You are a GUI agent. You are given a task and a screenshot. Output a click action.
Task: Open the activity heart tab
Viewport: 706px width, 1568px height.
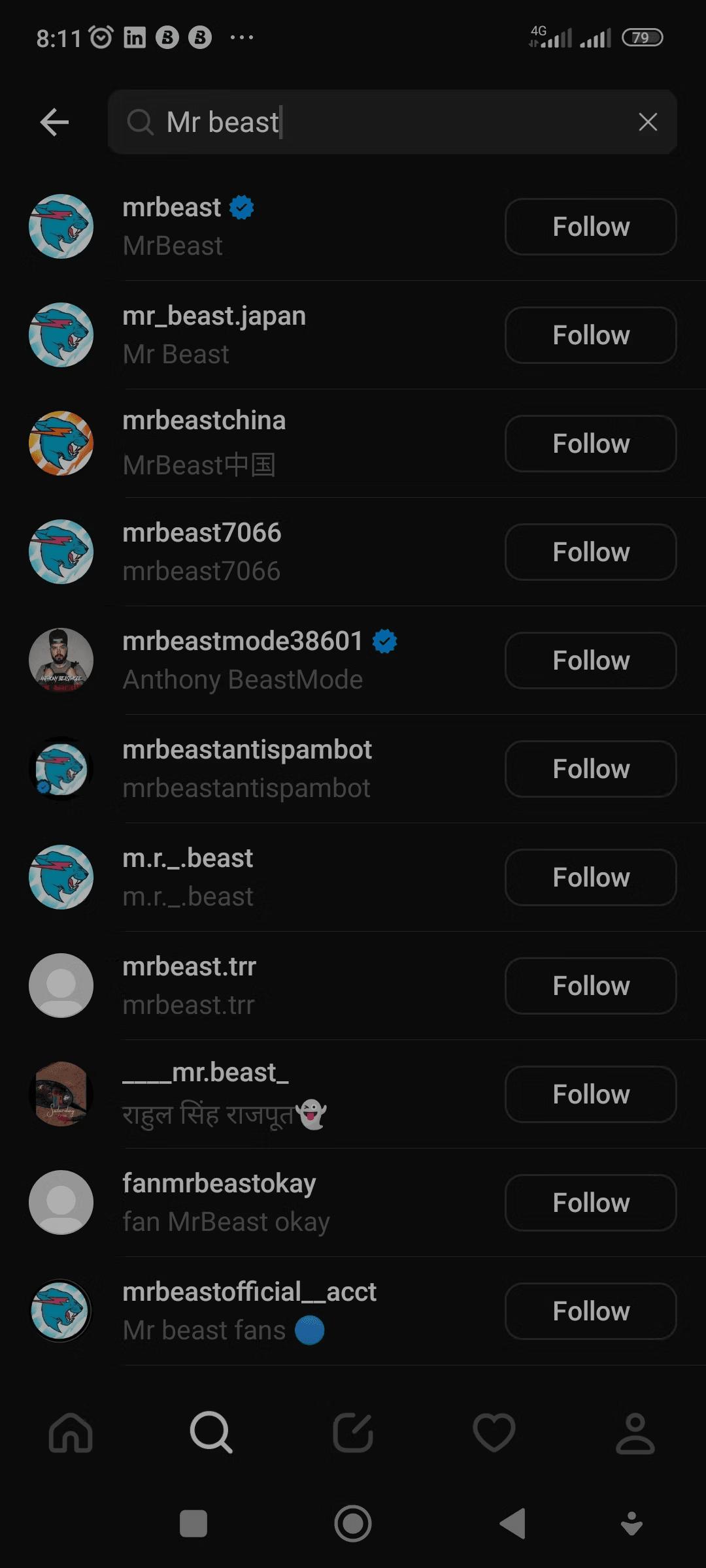point(494,1433)
